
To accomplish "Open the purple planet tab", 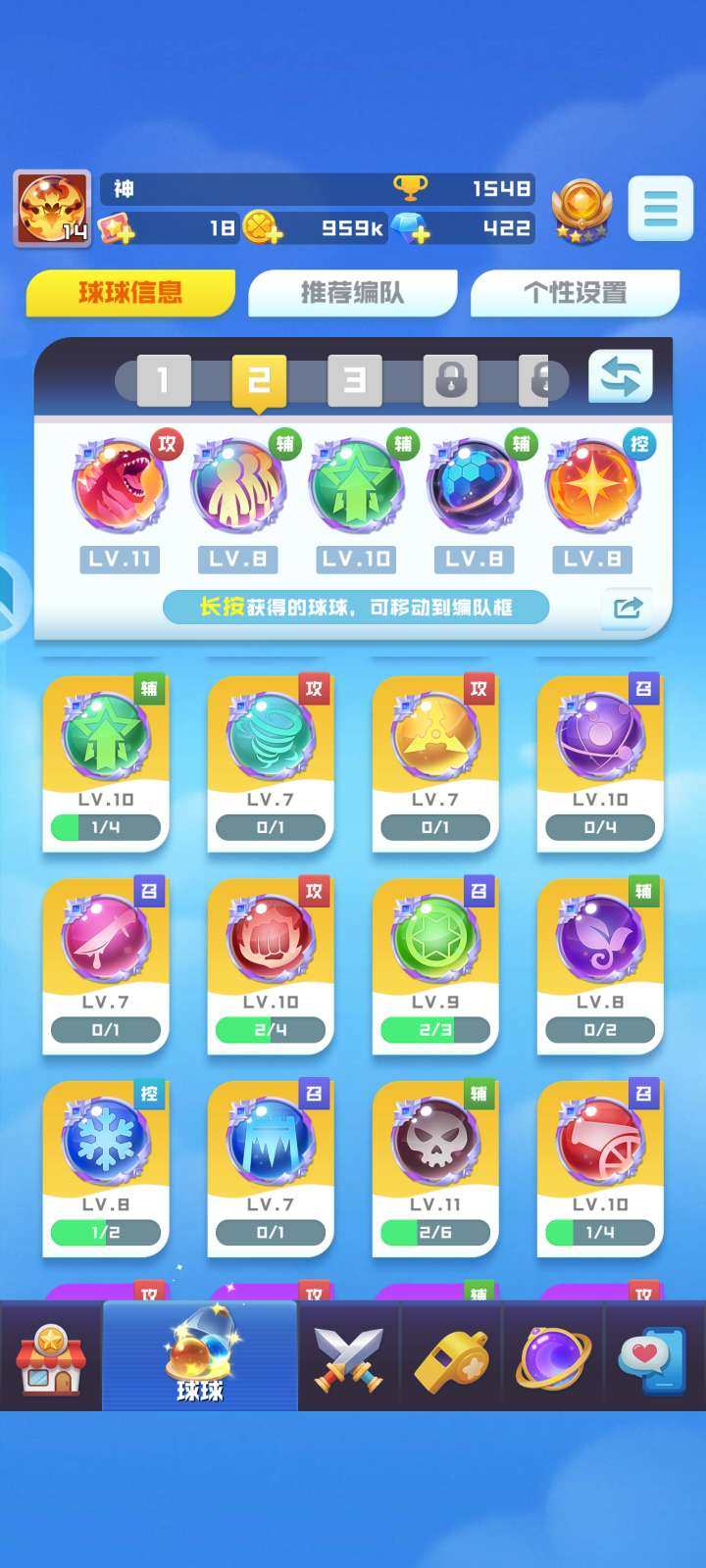I will pos(553,1357).
